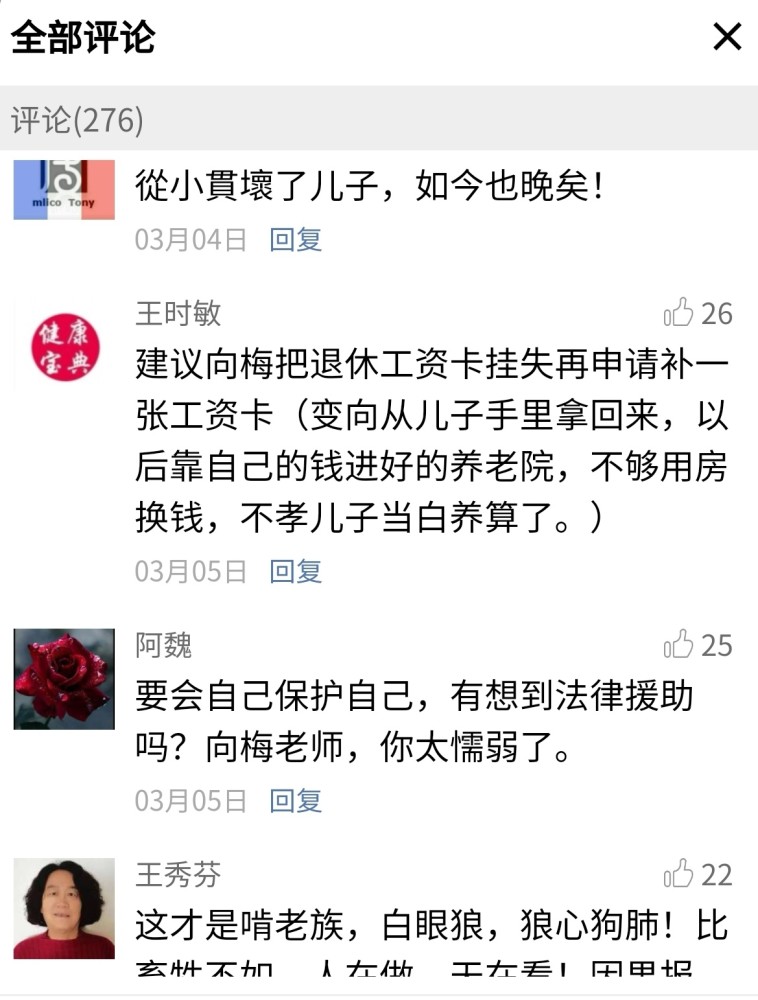Screen dimensions: 758x1000
Task: Like 王秀芬's comment
Action: click(x=680, y=875)
